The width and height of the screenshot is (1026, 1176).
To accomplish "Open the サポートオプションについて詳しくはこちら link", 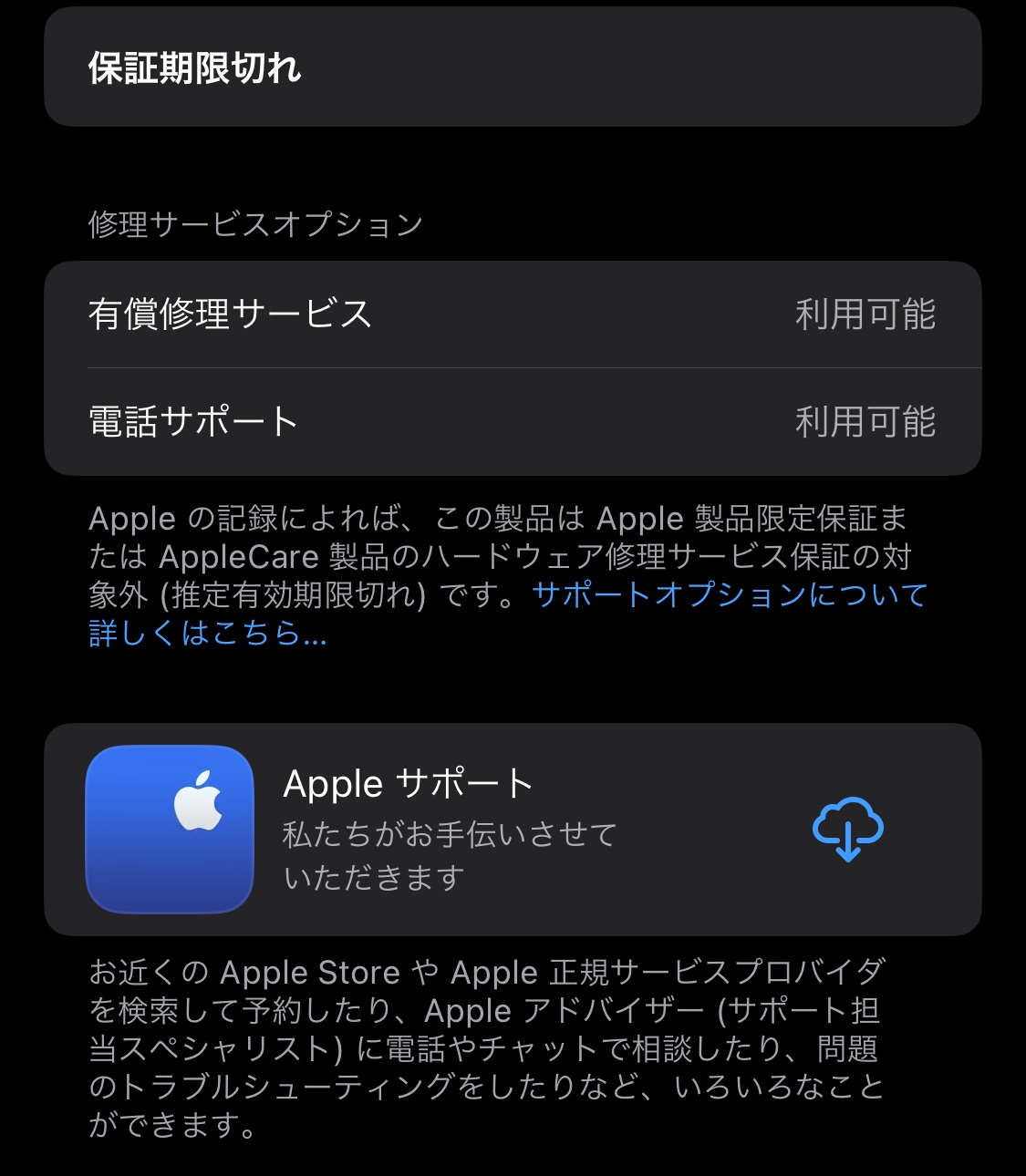I will [728, 595].
